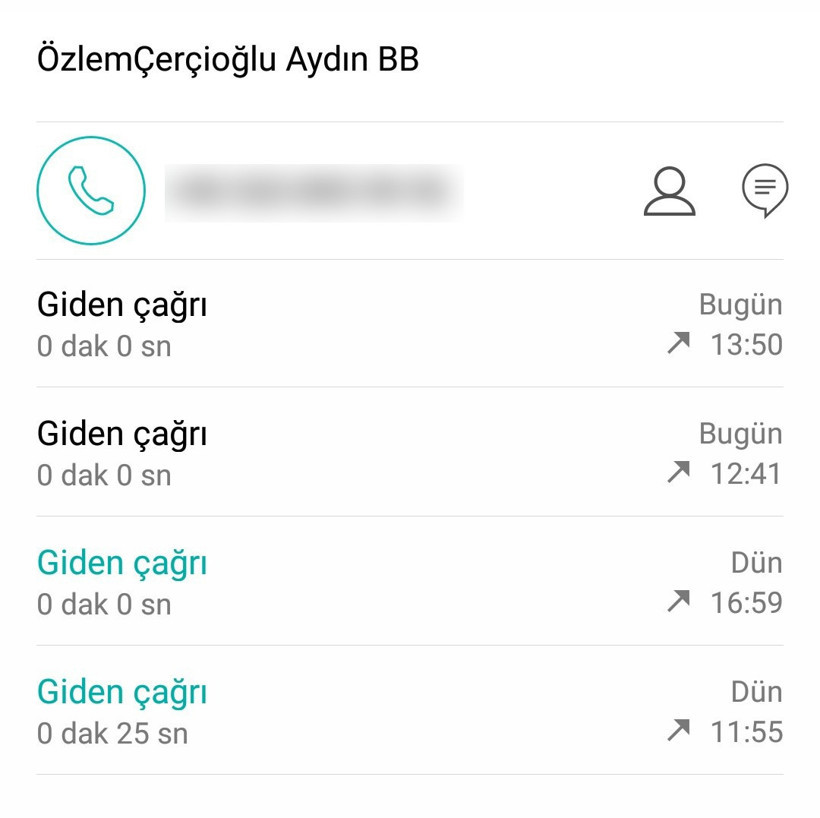View yesterday's 11:55 call lasting 25 seconds

(410, 711)
